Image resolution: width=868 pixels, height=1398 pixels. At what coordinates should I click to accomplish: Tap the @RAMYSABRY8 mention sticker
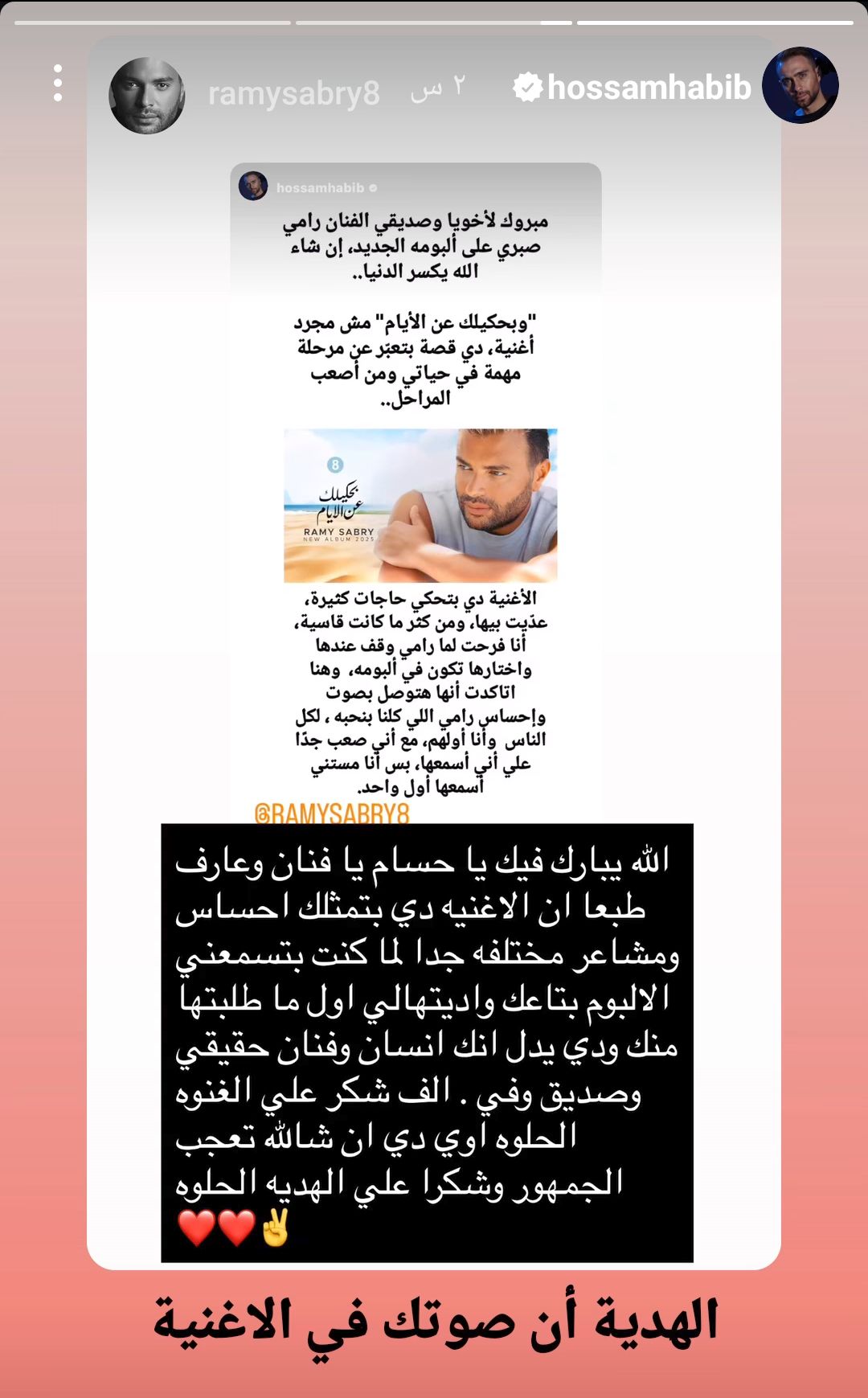tap(332, 813)
